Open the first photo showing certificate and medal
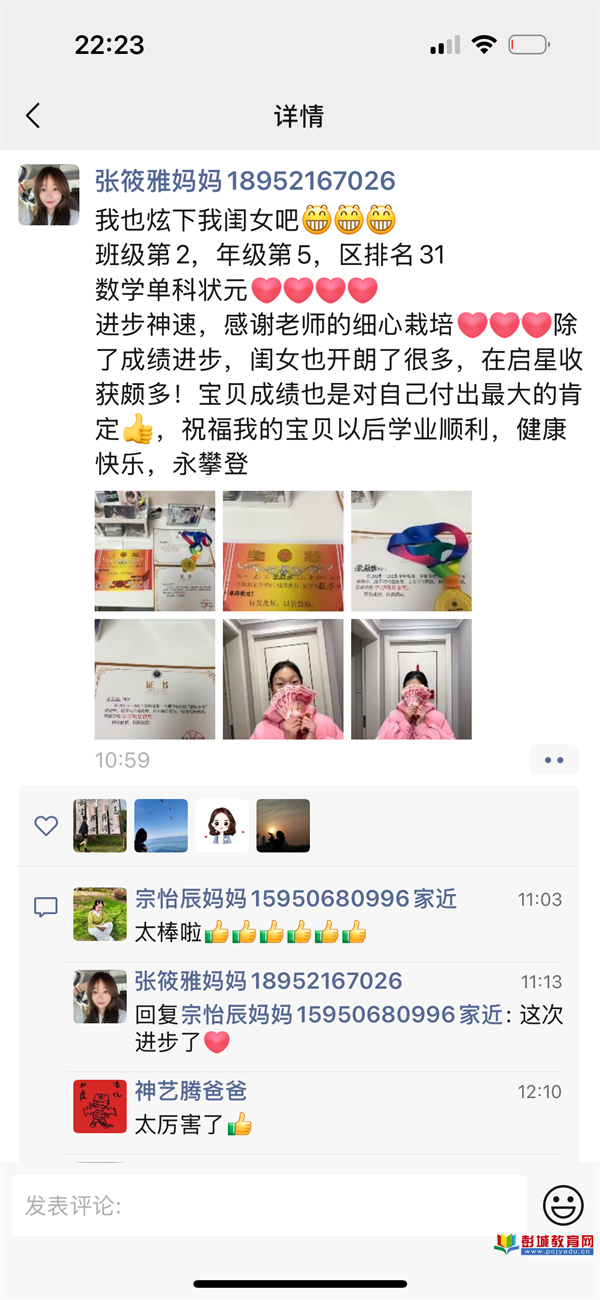The height and width of the screenshot is (1300, 600). tap(155, 551)
